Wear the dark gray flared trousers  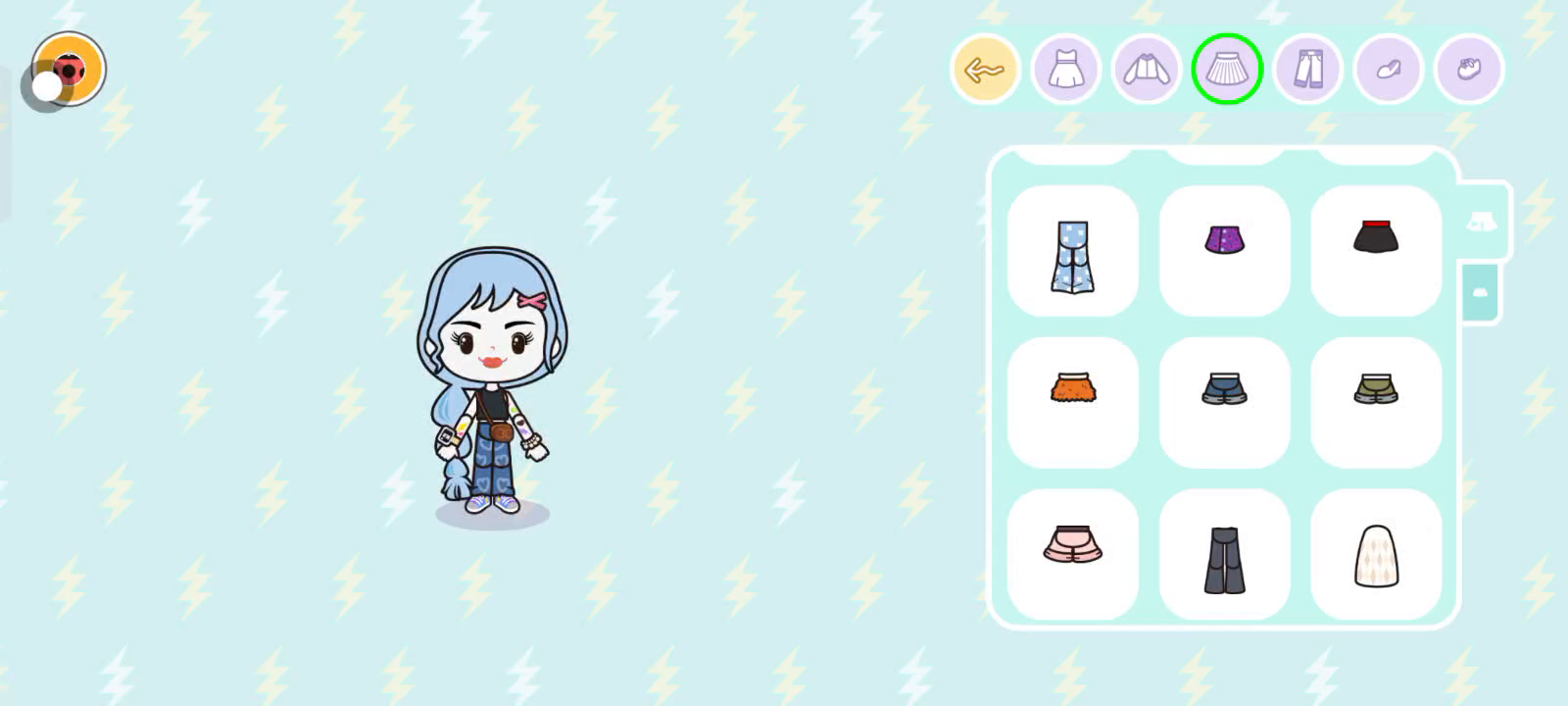1225,555
